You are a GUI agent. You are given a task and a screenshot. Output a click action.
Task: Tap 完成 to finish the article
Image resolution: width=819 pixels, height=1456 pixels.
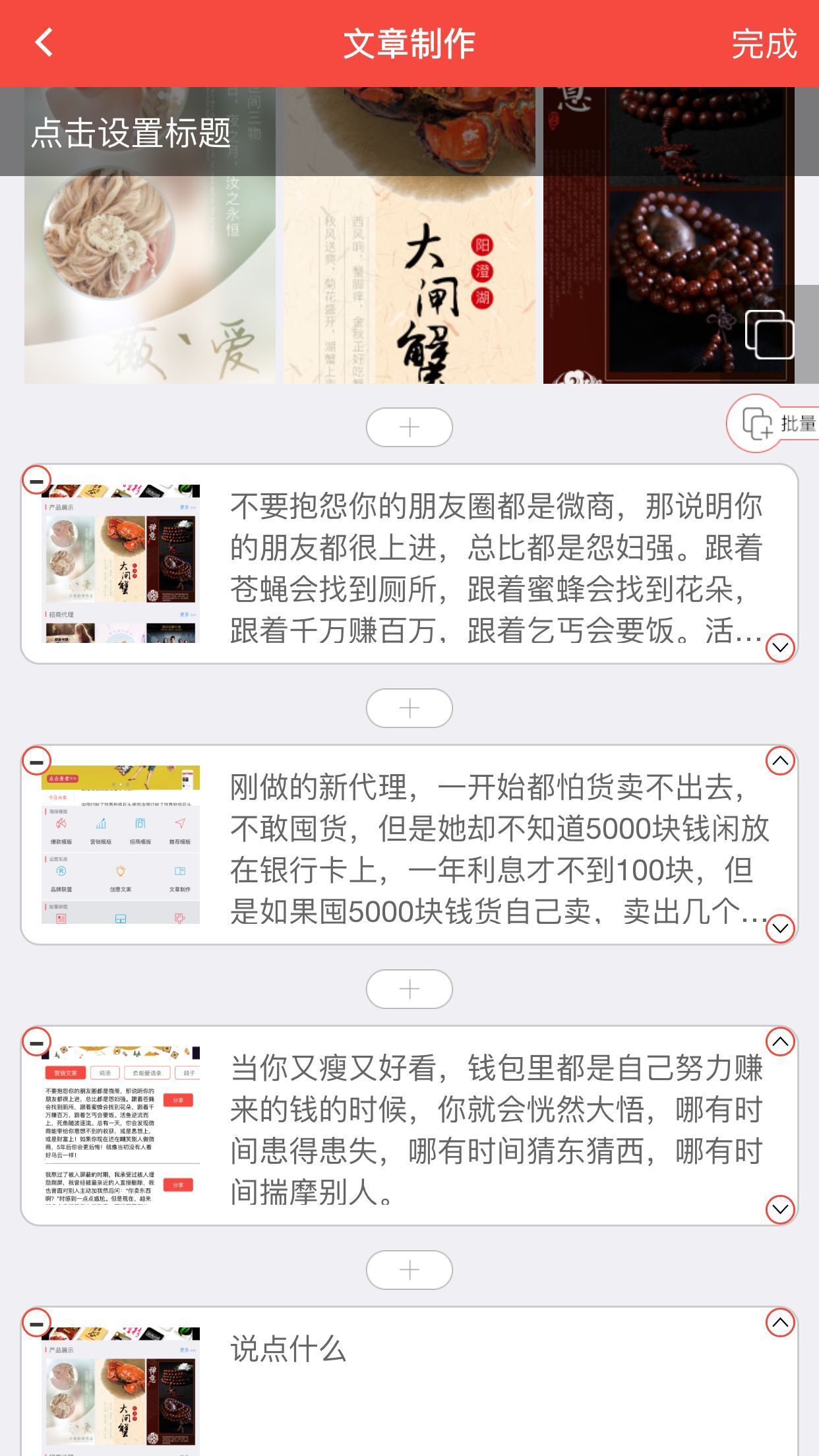point(764,44)
